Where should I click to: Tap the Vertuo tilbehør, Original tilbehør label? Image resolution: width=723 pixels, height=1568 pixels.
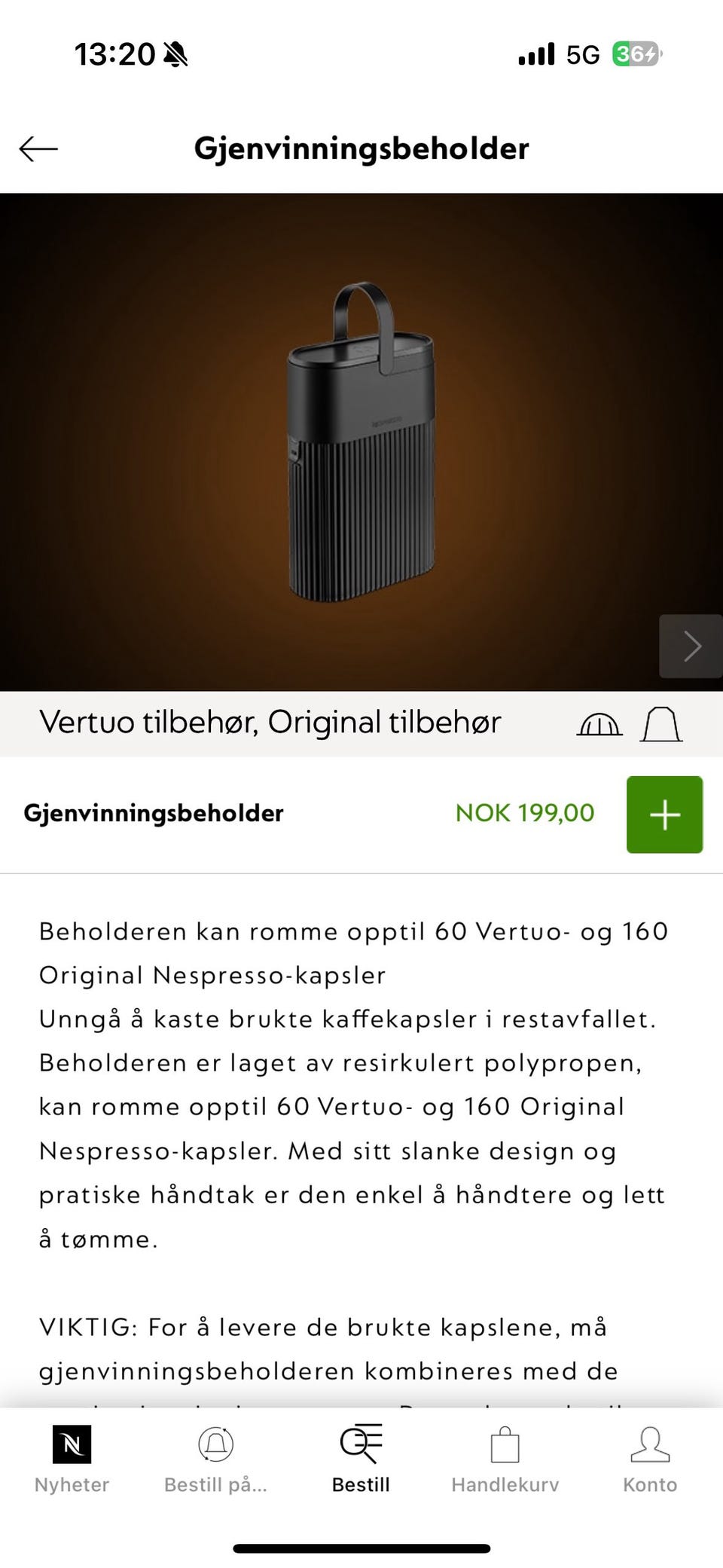click(271, 722)
